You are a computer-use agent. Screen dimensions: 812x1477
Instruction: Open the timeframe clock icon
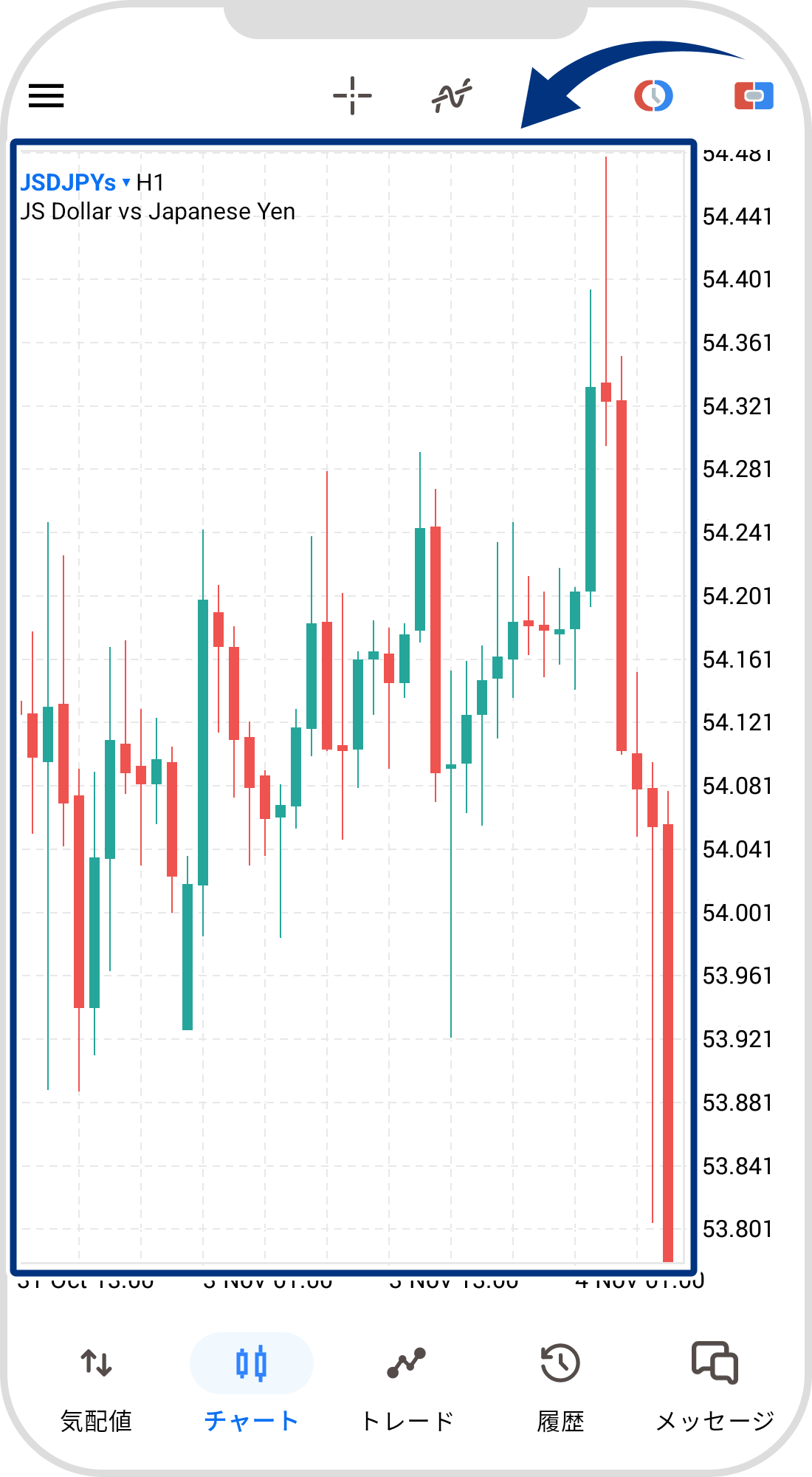click(653, 96)
